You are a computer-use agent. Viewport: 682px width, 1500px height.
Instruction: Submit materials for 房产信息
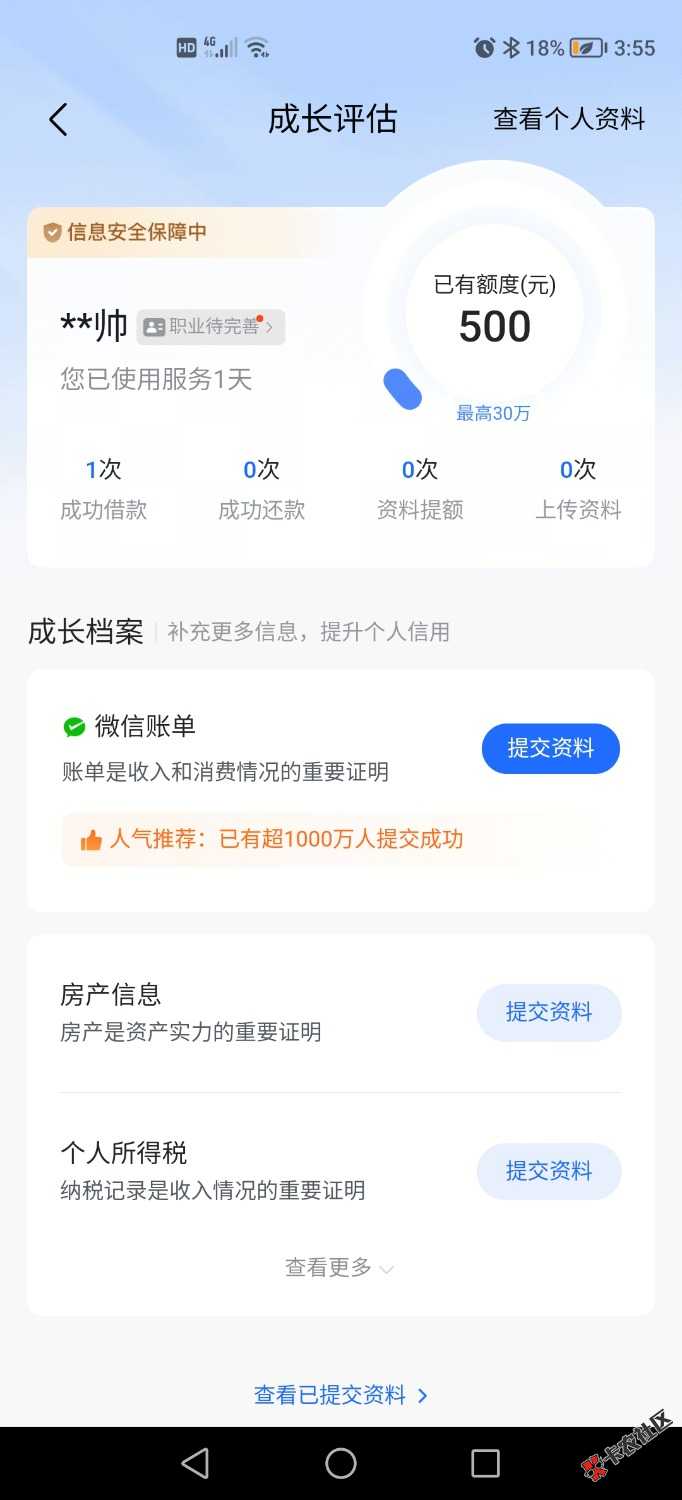[548, 1013]
